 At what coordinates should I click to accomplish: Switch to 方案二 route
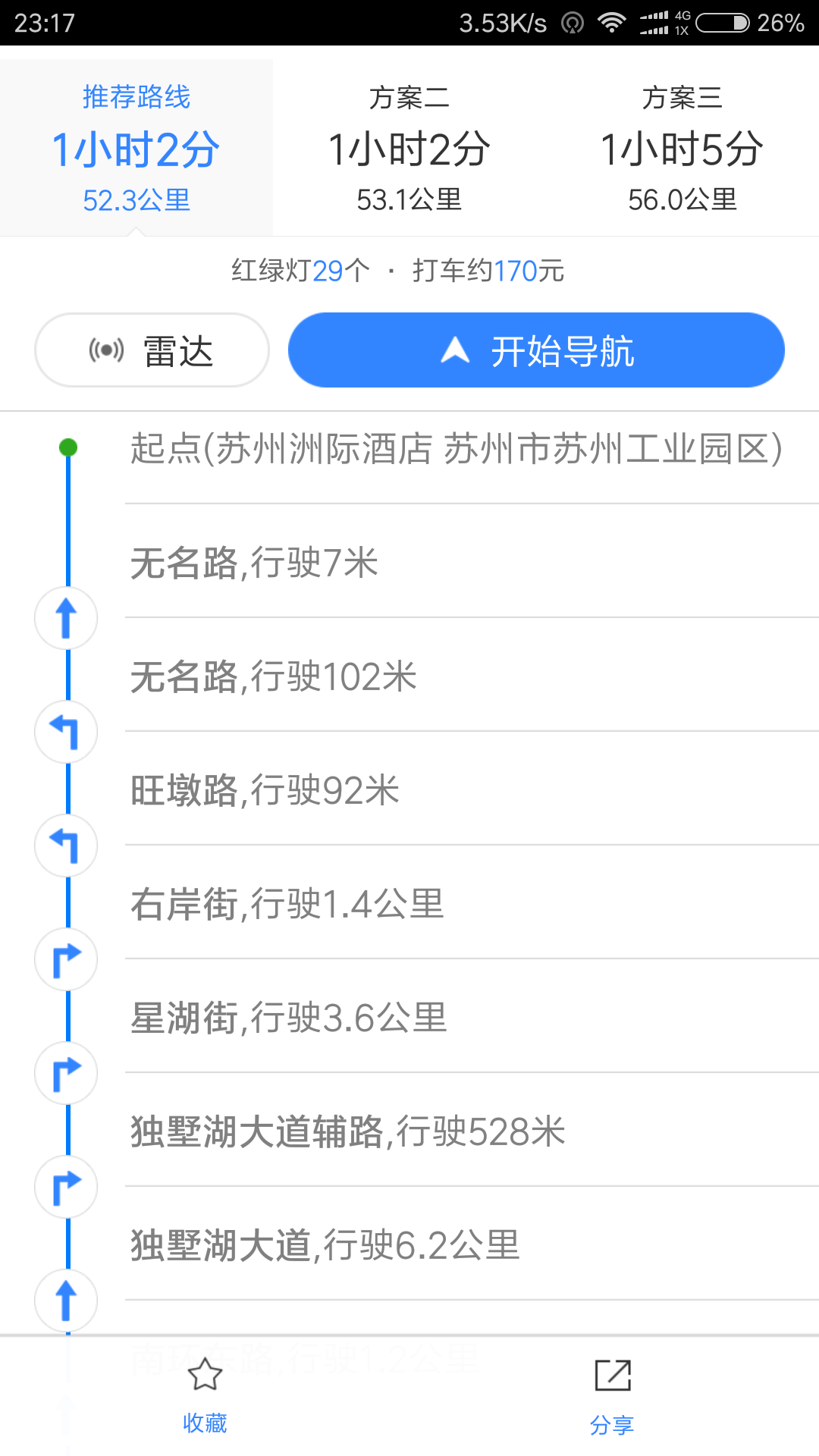409,148
